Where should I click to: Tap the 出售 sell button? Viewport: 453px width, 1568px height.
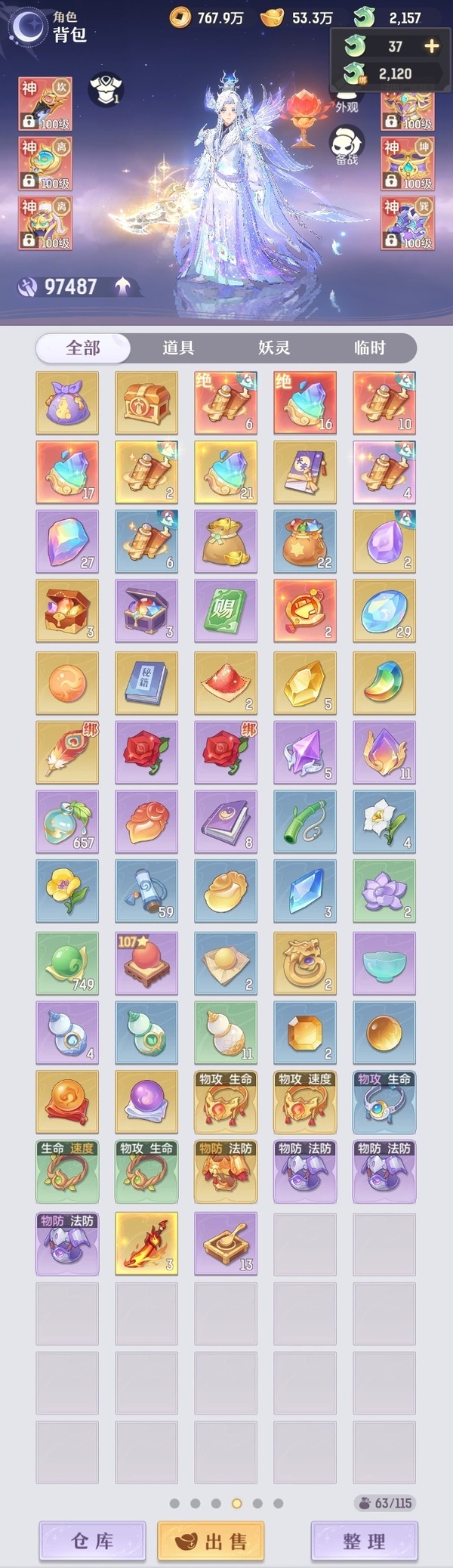point(211,1542)
